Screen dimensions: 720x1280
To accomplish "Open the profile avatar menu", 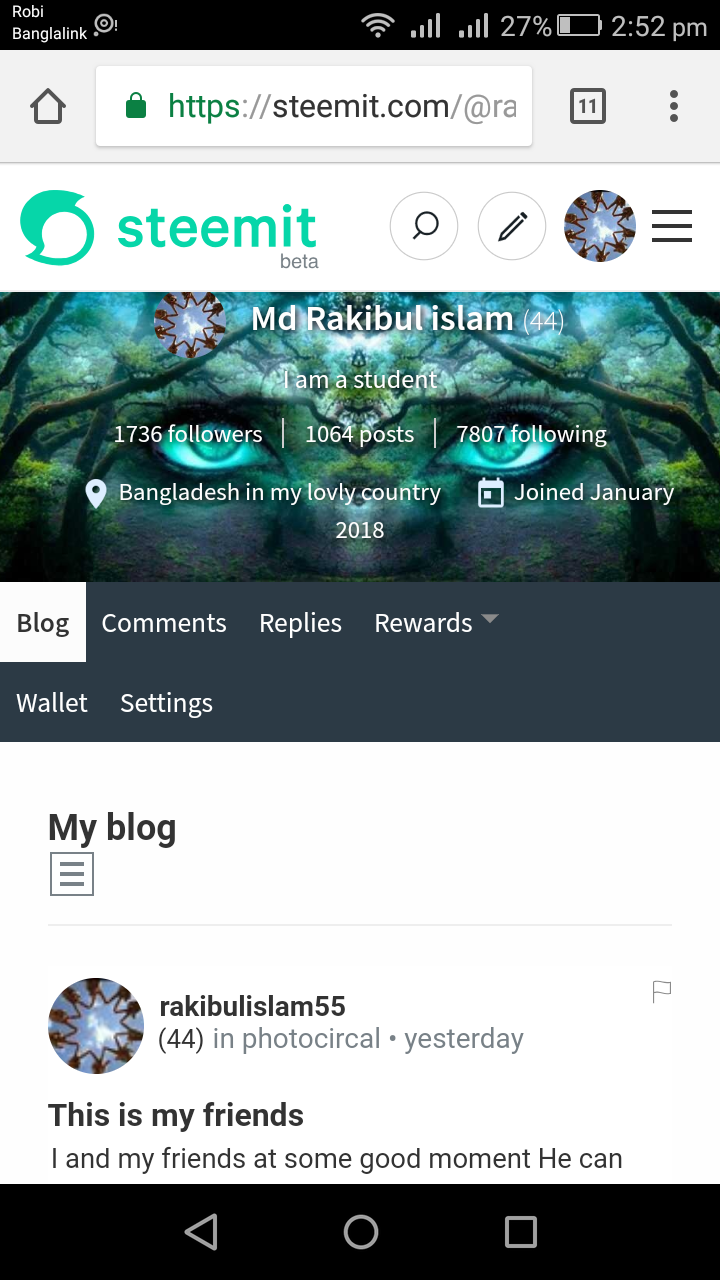I will [x=599, y=226].
